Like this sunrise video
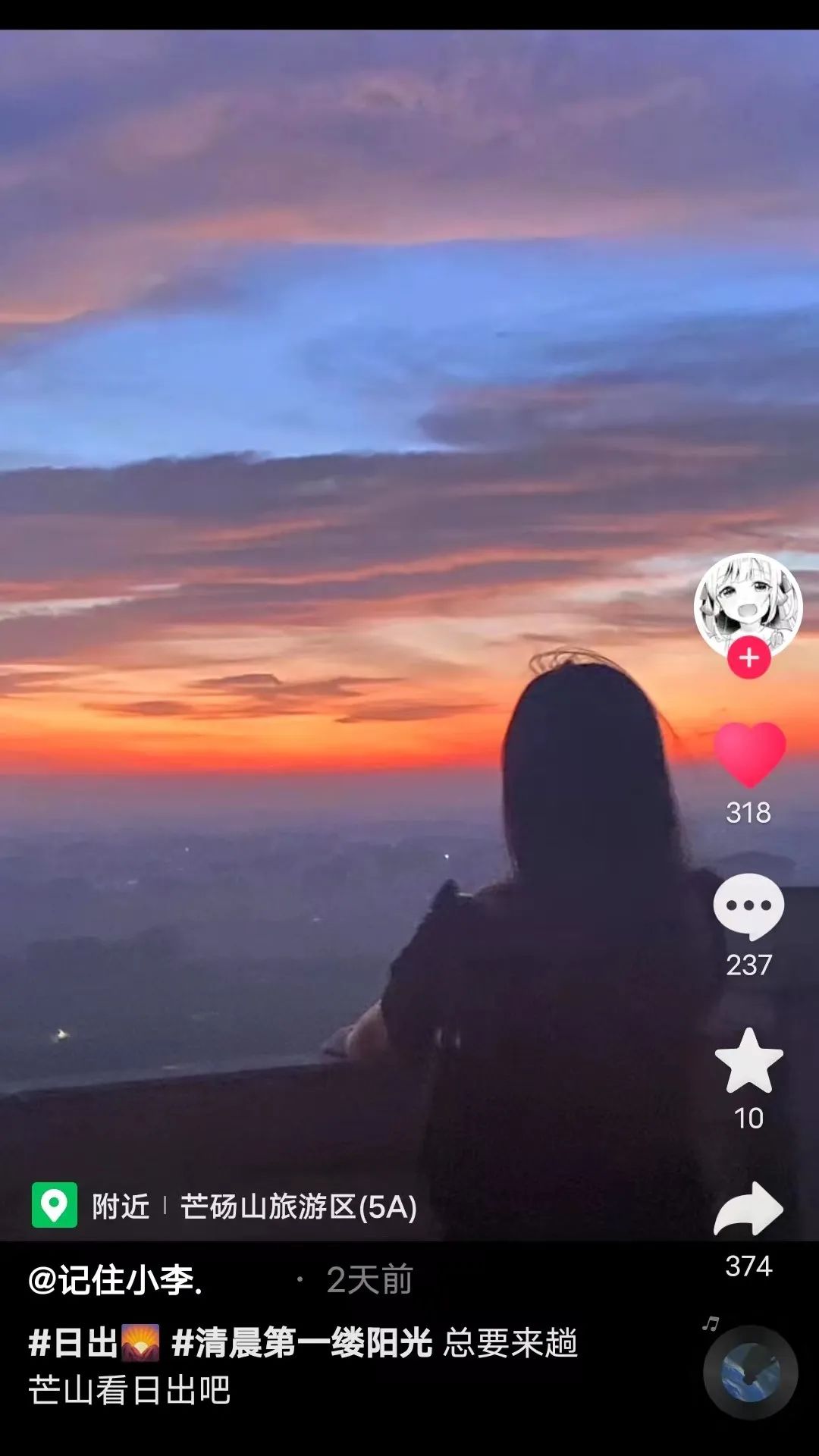Viewport: 819px width, 1456px height. 748,754
